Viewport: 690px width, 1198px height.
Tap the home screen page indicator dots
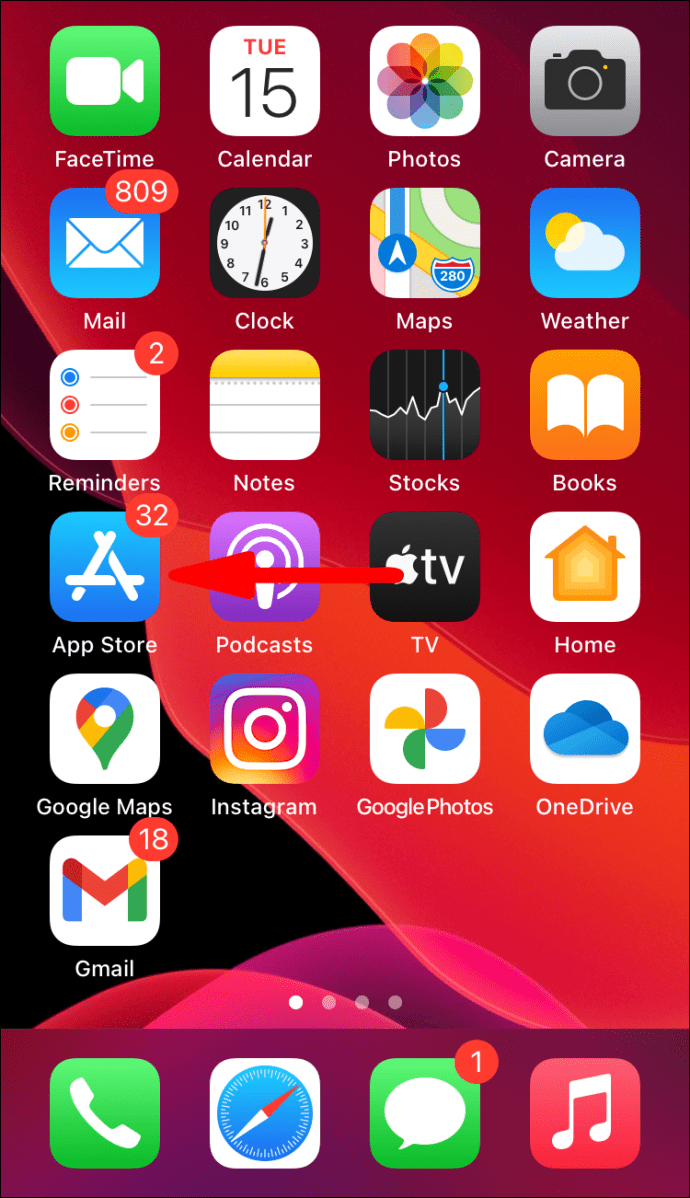coord(345,1002)
